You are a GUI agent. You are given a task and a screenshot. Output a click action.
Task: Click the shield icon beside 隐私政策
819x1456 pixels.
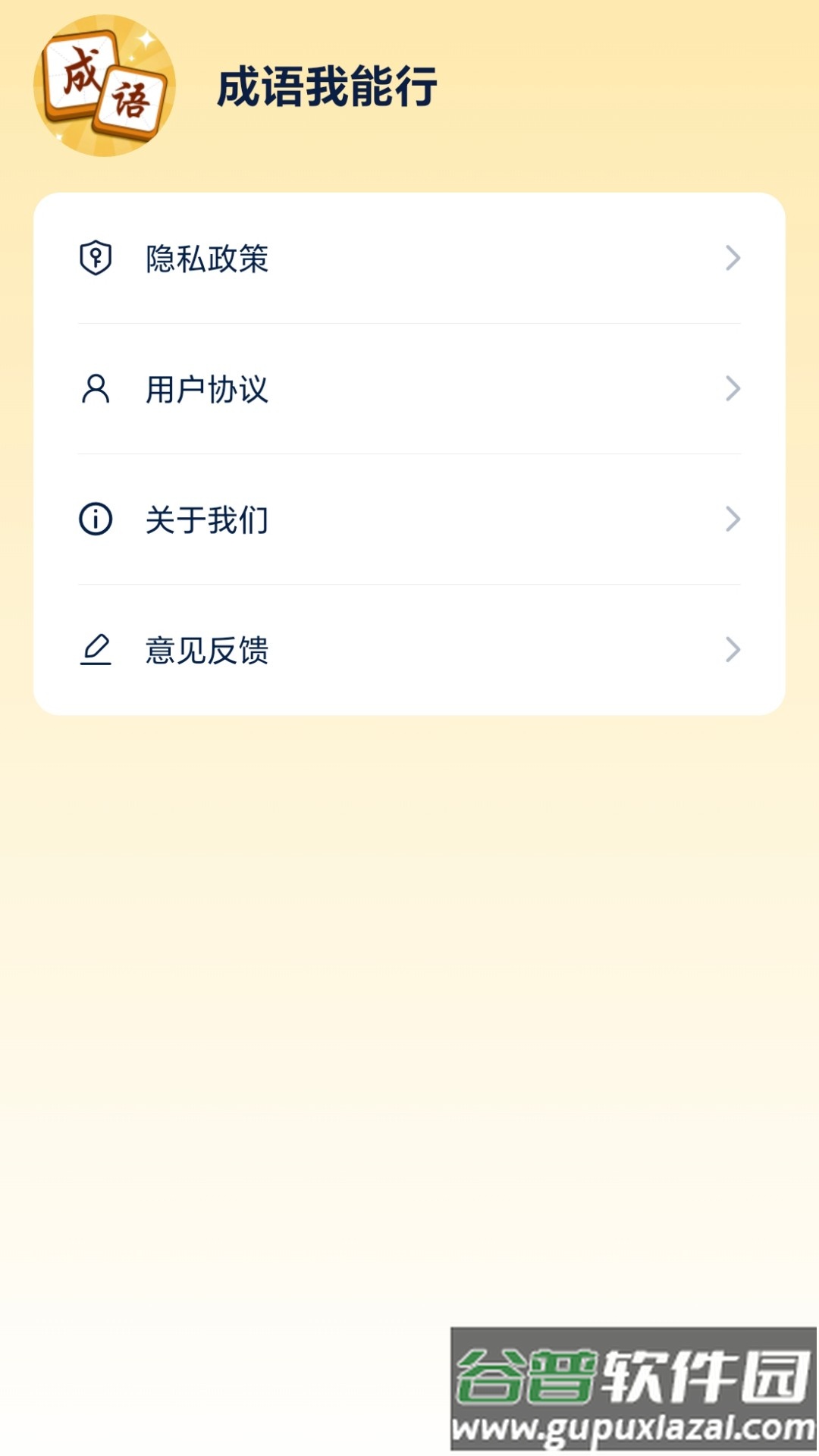[94, 259]
